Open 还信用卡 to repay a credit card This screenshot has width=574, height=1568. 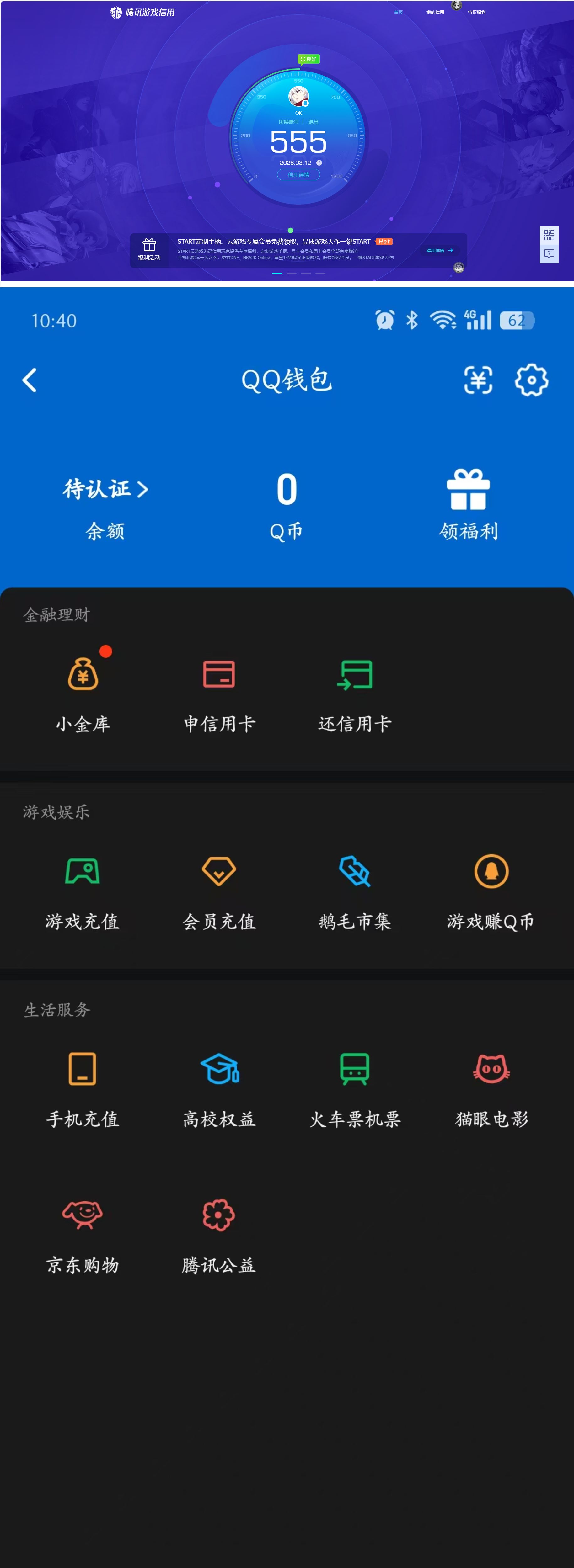click(355, 674)
